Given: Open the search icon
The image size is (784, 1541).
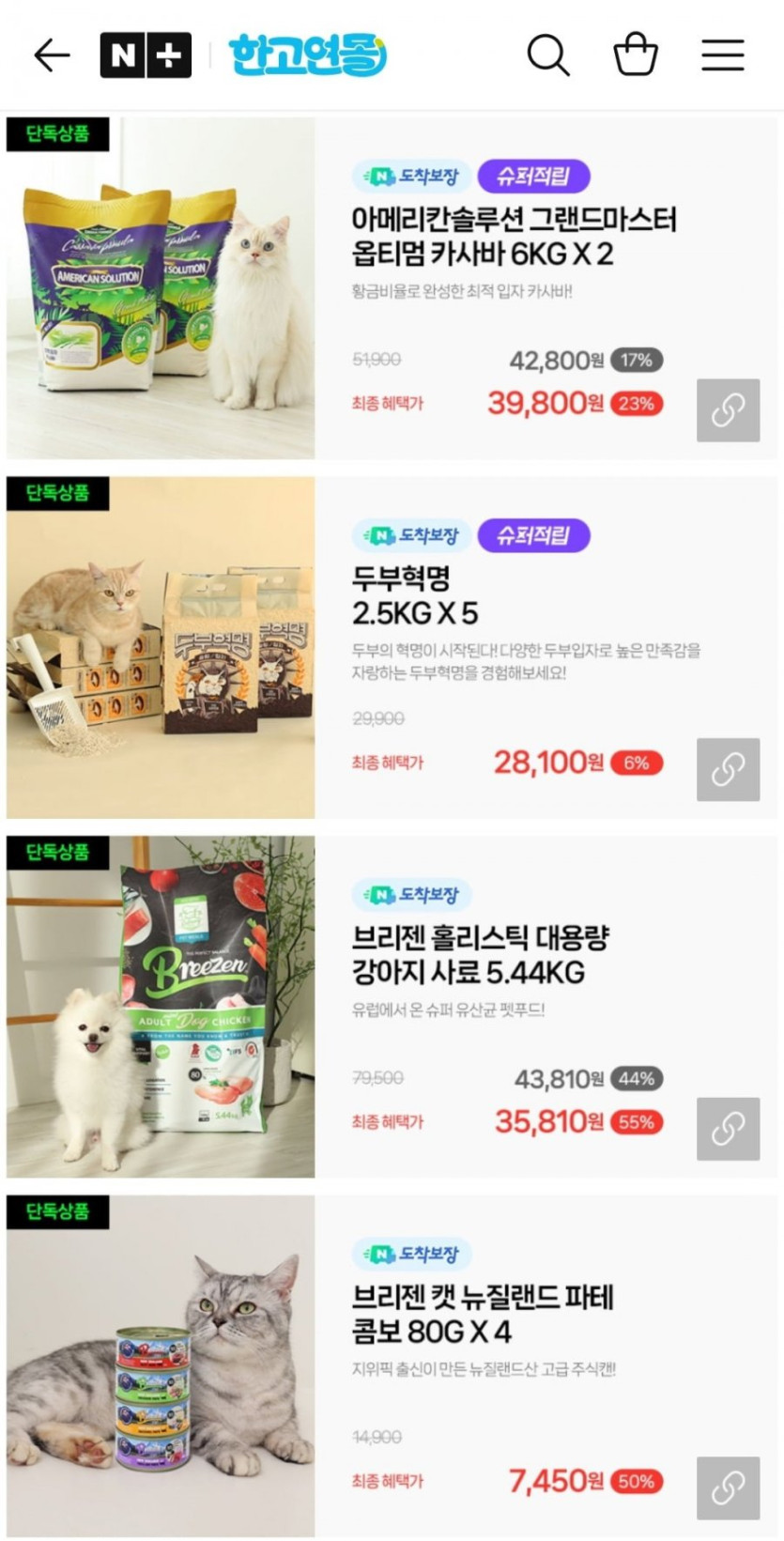Looking at the screenshot, I should pos(547,55).
